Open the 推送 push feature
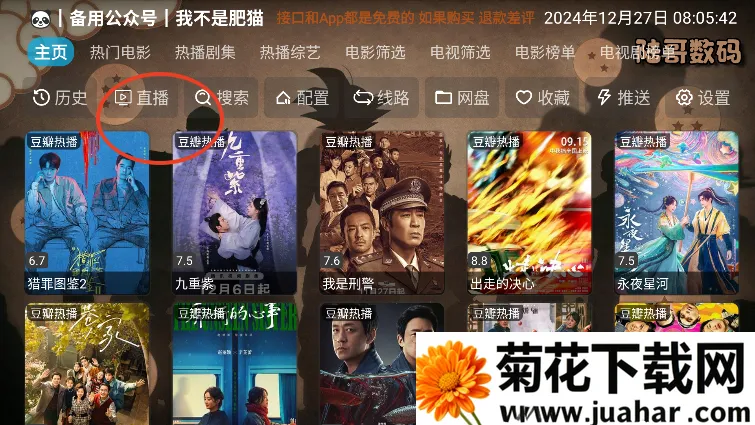This screenshot has width=755, height=425. tap(623, 98)
